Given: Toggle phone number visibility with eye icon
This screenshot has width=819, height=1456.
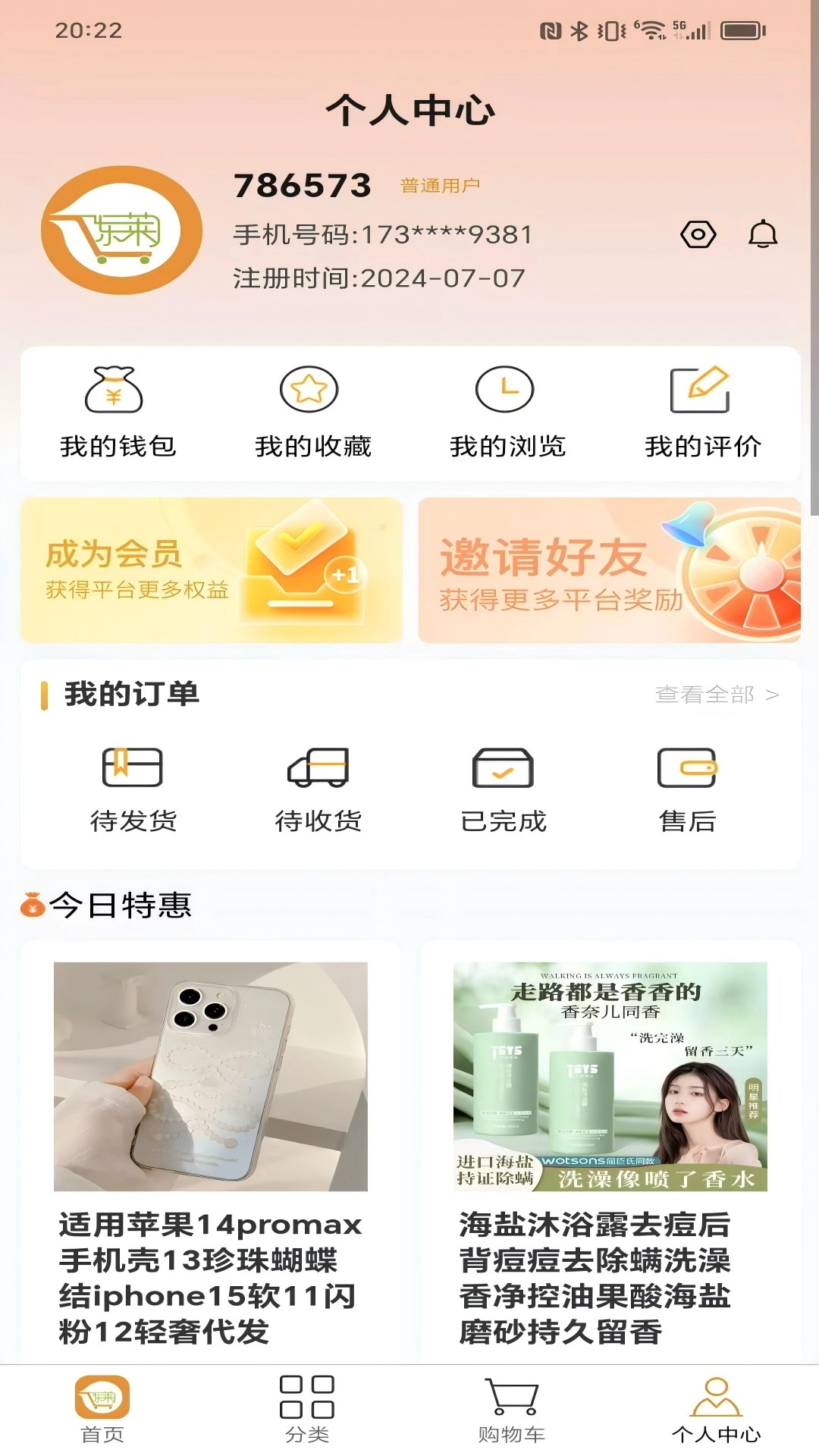Looking at the screenshot, I should click(698, 234).
